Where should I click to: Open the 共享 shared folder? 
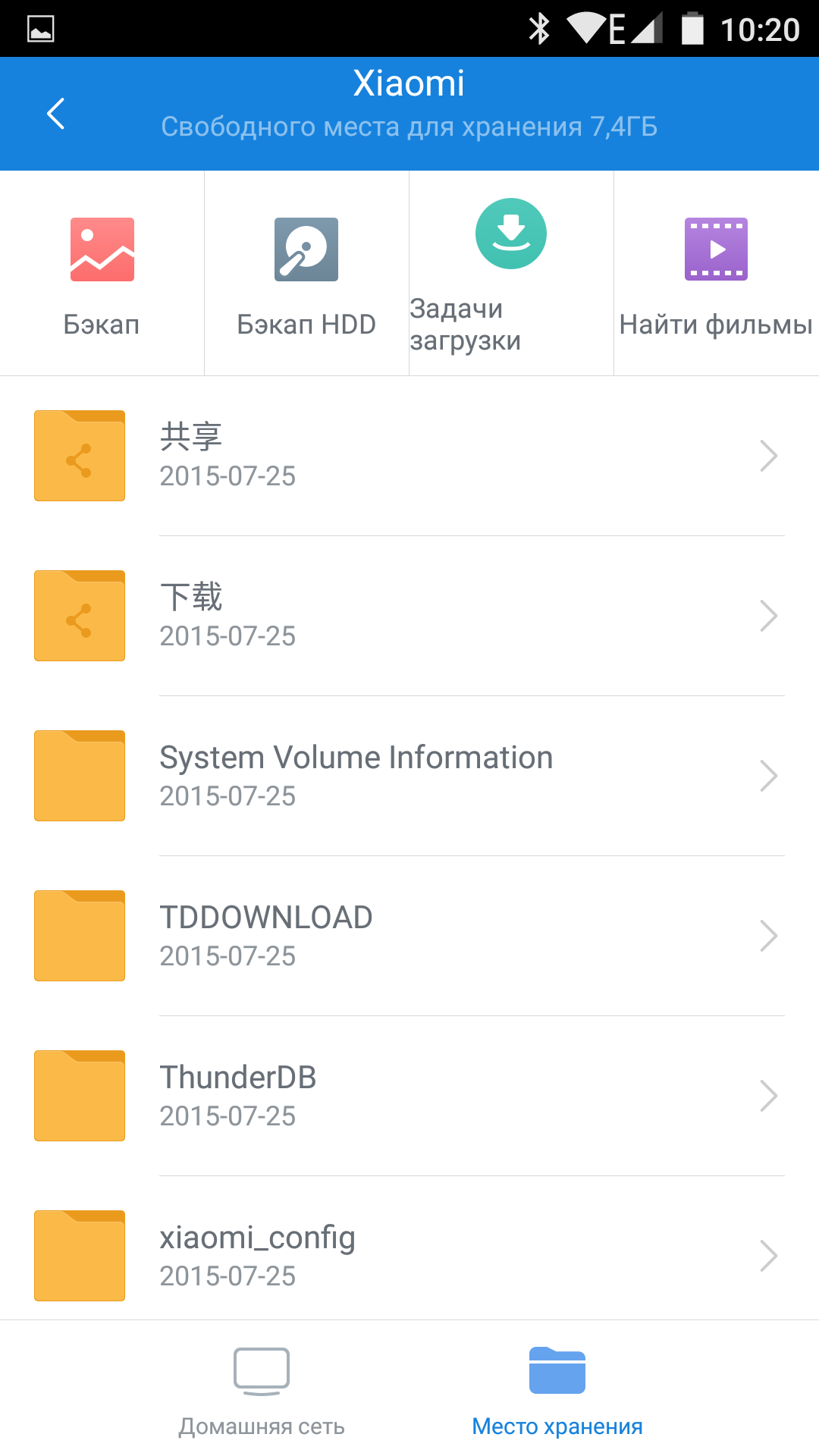pyautogui.click(x=409, y=456)
